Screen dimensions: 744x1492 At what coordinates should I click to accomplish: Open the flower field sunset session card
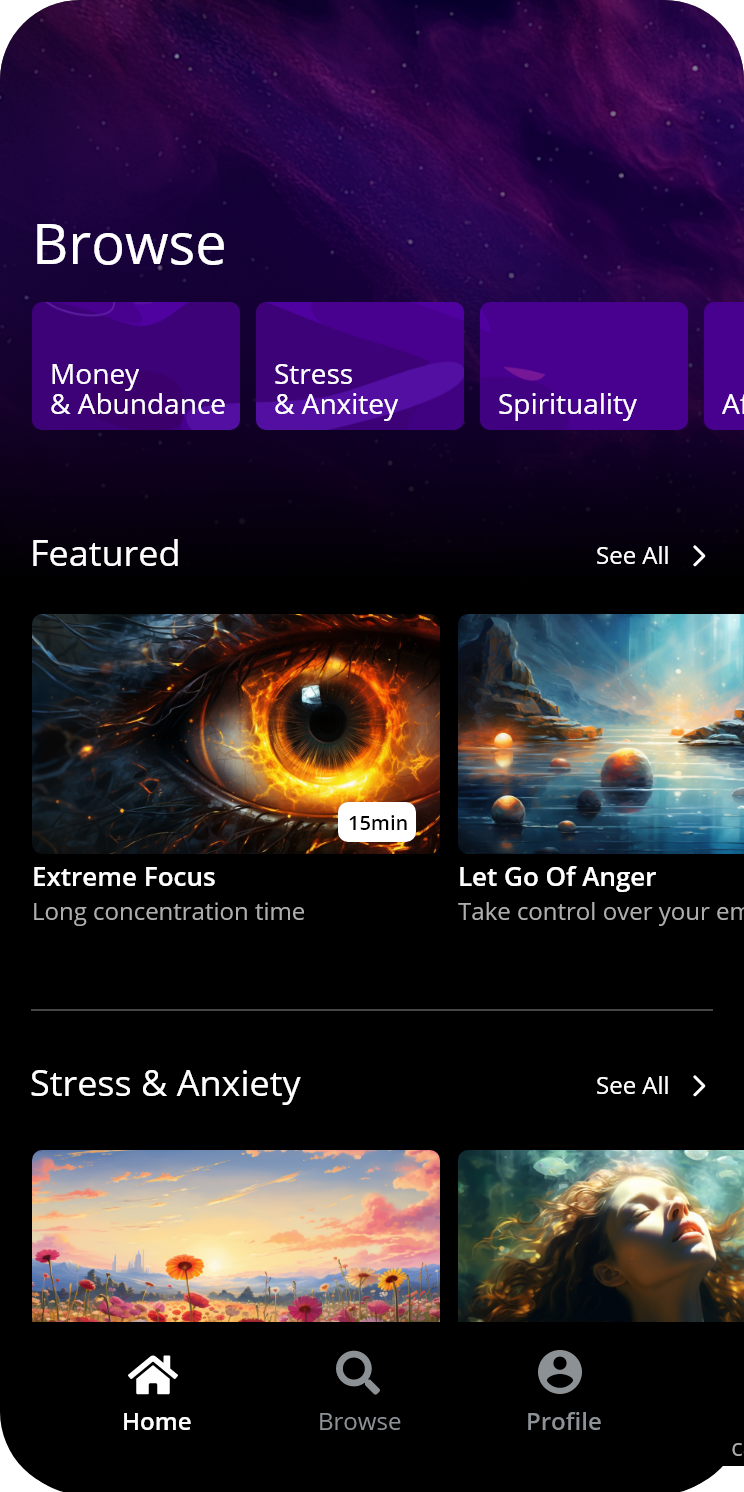236,1236
